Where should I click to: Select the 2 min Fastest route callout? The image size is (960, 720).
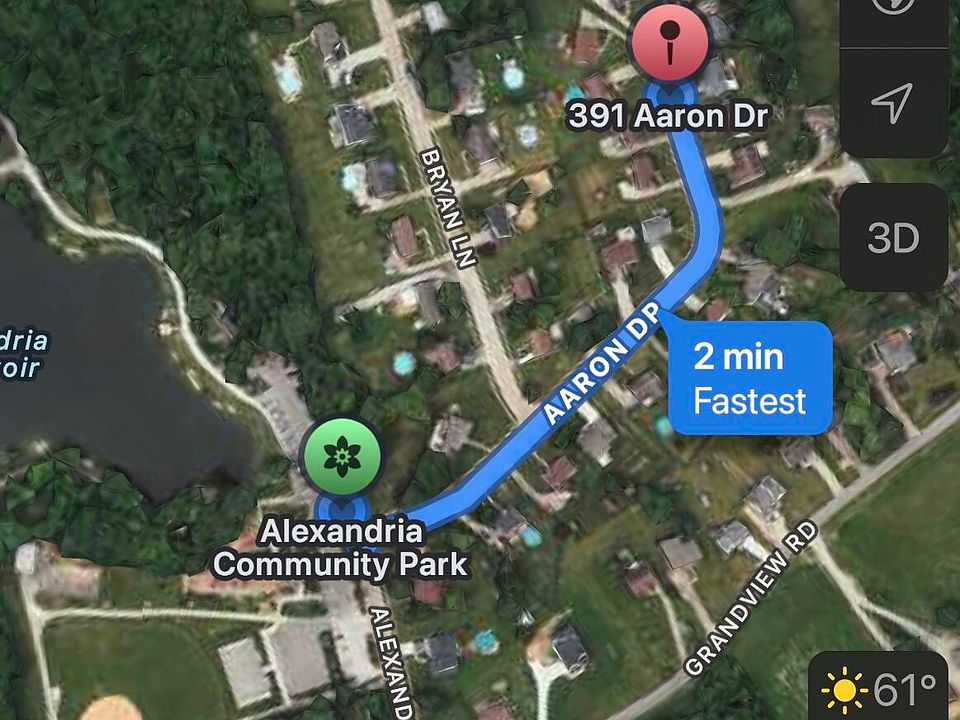coord(750,379)
